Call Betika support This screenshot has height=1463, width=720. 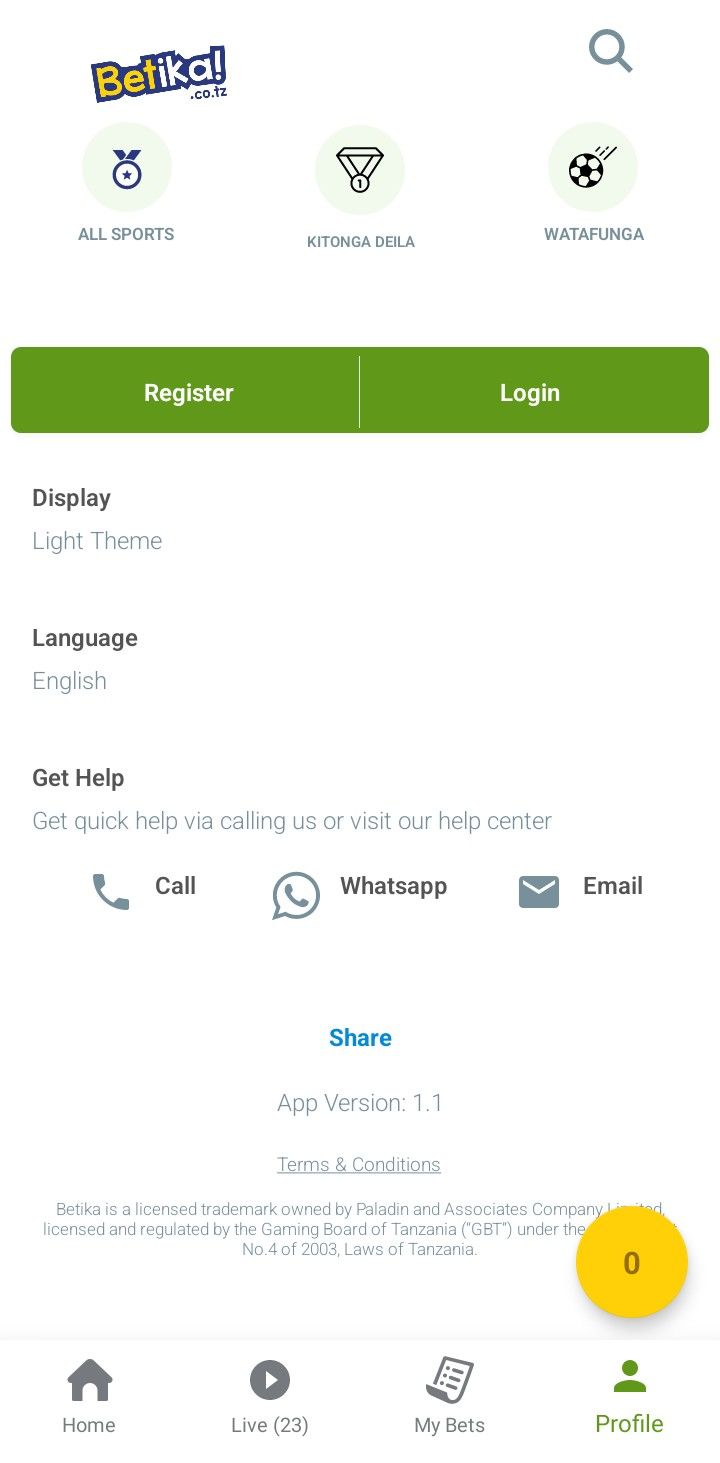click(143, 889)
